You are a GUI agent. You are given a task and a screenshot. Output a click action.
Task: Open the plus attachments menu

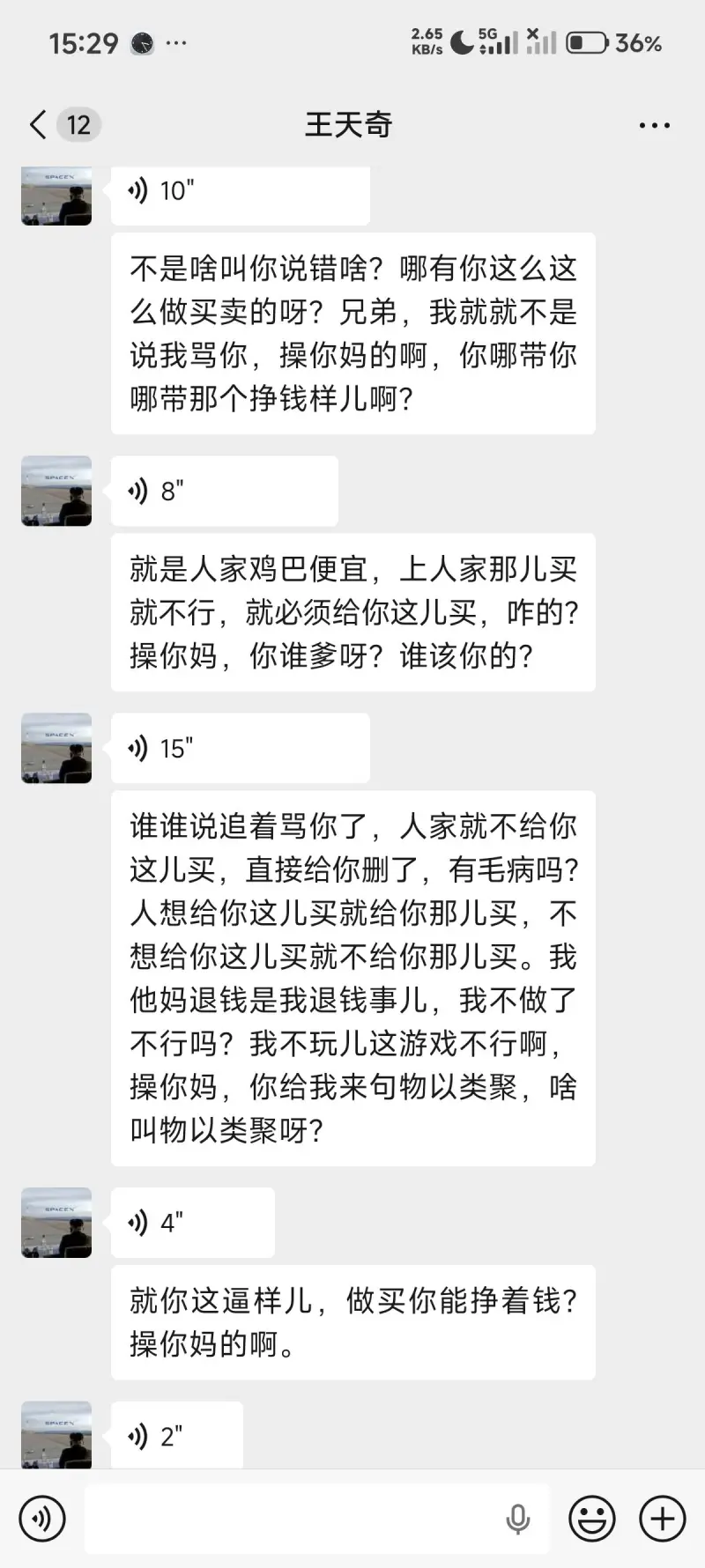click(662, 1518)
